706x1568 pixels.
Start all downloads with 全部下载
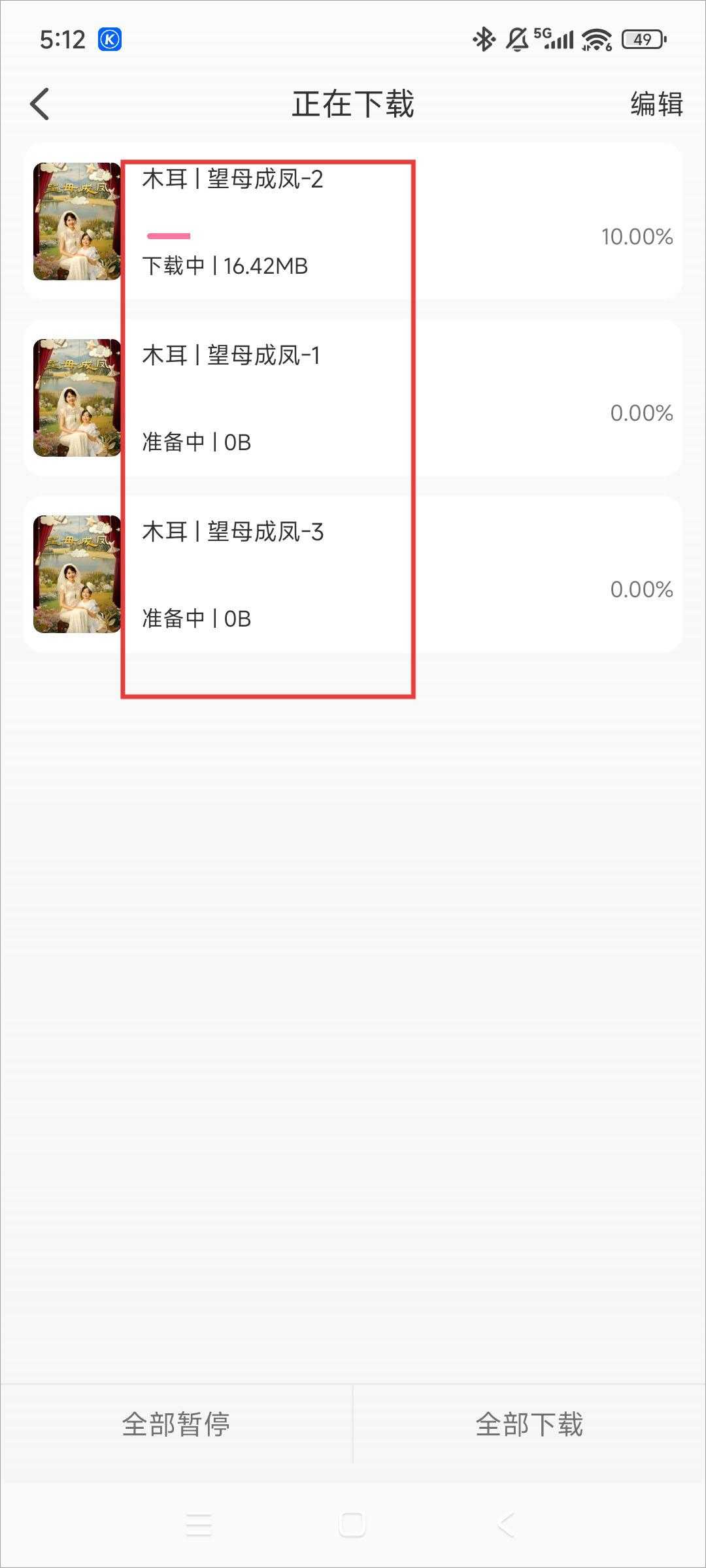point(529,1424)
